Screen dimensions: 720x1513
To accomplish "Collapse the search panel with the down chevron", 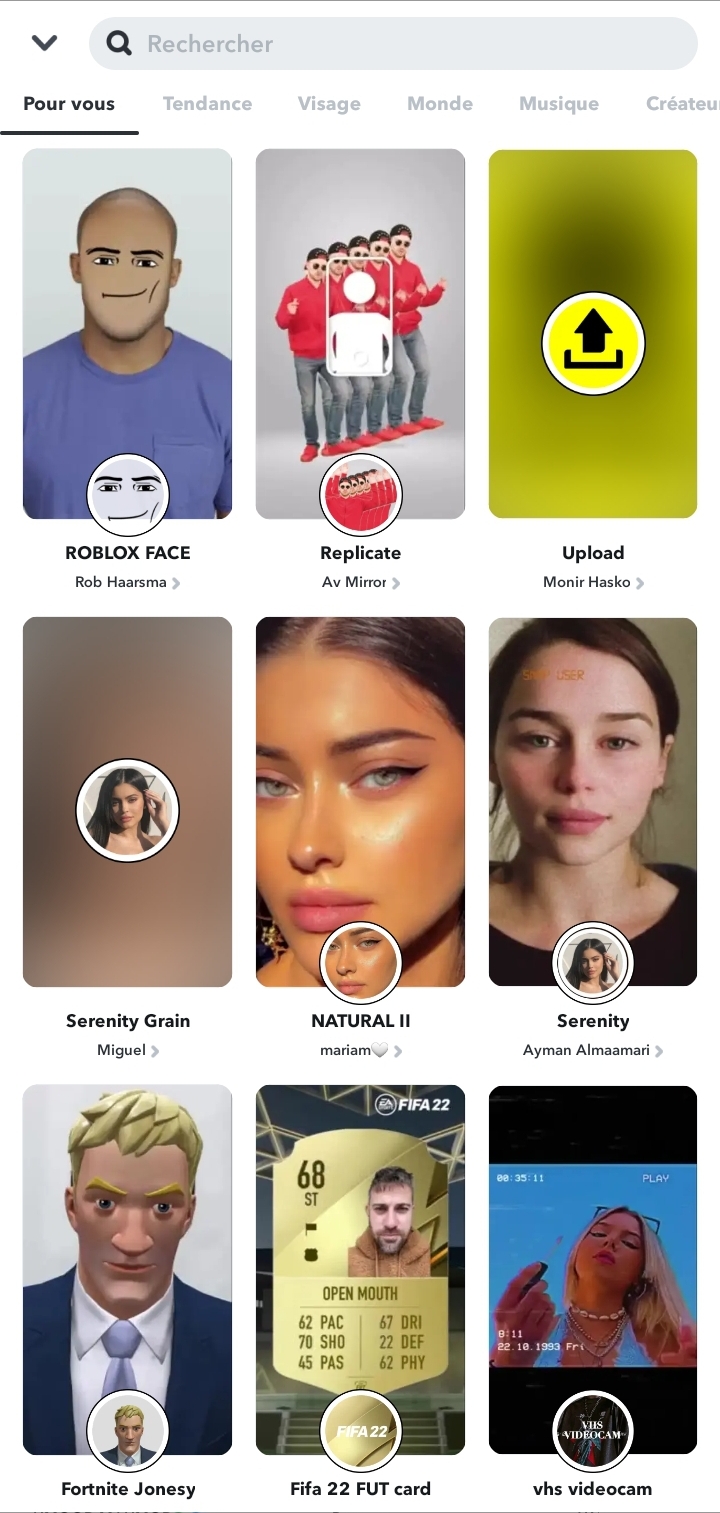I will point(43,43).
